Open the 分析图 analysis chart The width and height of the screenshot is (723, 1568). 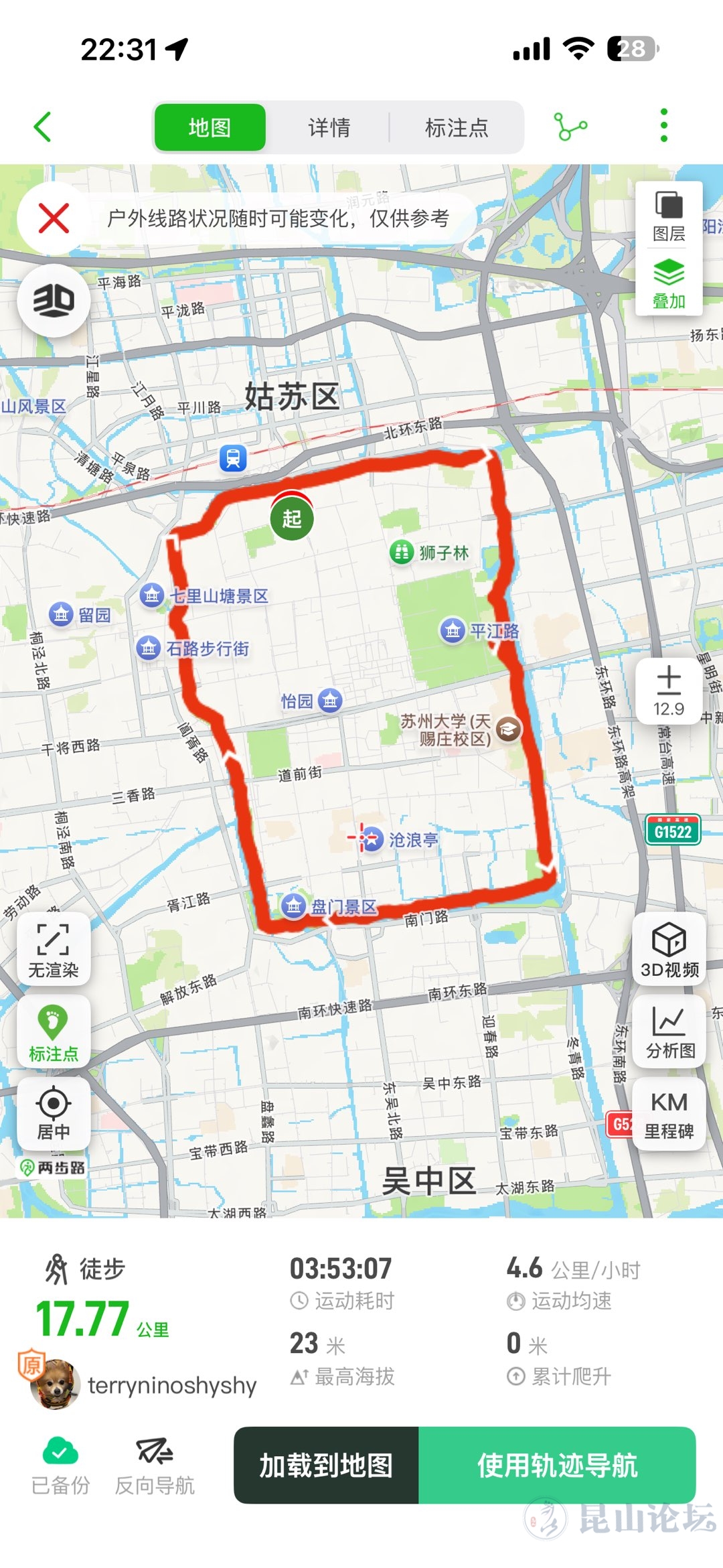pyautogui.click(x=669, y=1032)
